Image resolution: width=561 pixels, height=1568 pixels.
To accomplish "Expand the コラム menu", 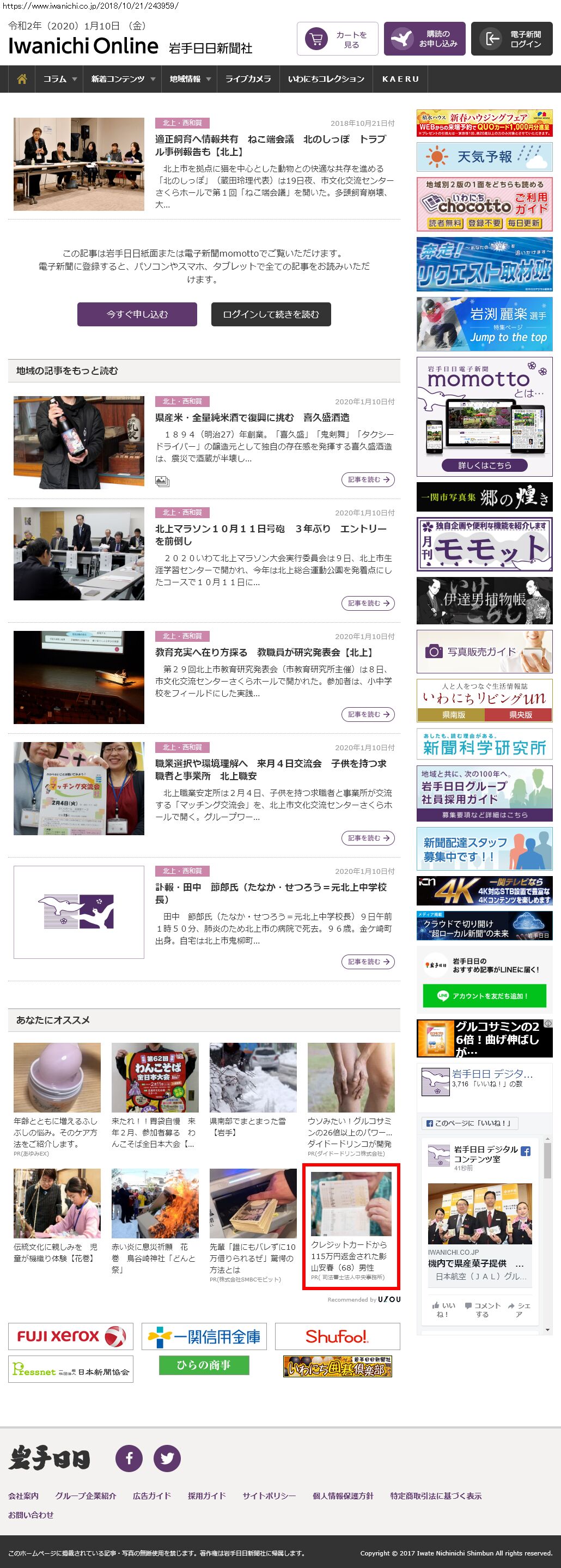I will (59, 79).
